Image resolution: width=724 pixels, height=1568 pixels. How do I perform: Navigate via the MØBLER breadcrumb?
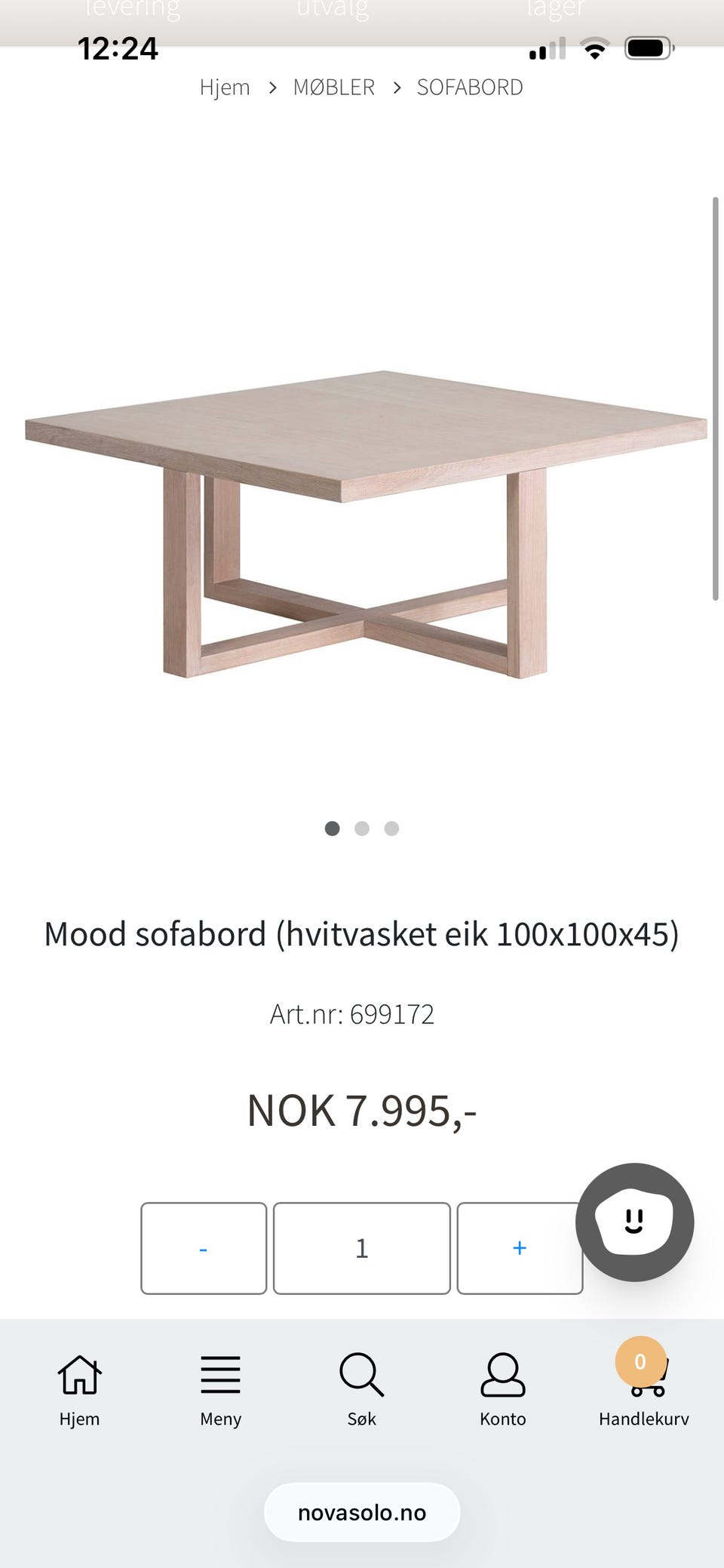(x=333, y=87)
